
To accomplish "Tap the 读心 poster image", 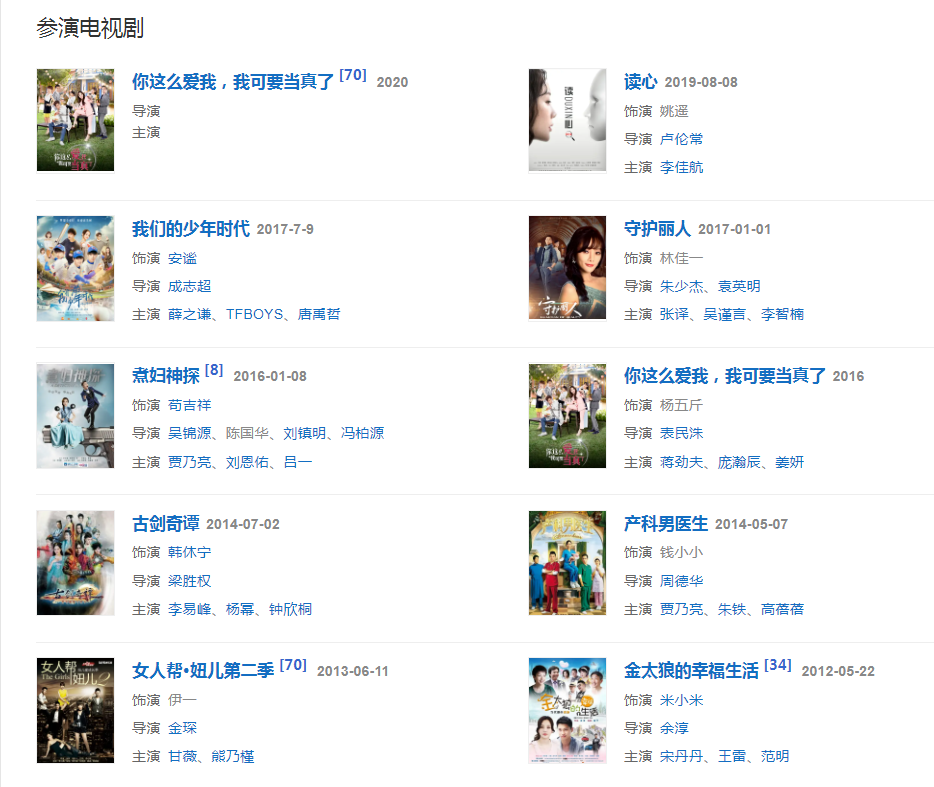I will tap(567, 121).
